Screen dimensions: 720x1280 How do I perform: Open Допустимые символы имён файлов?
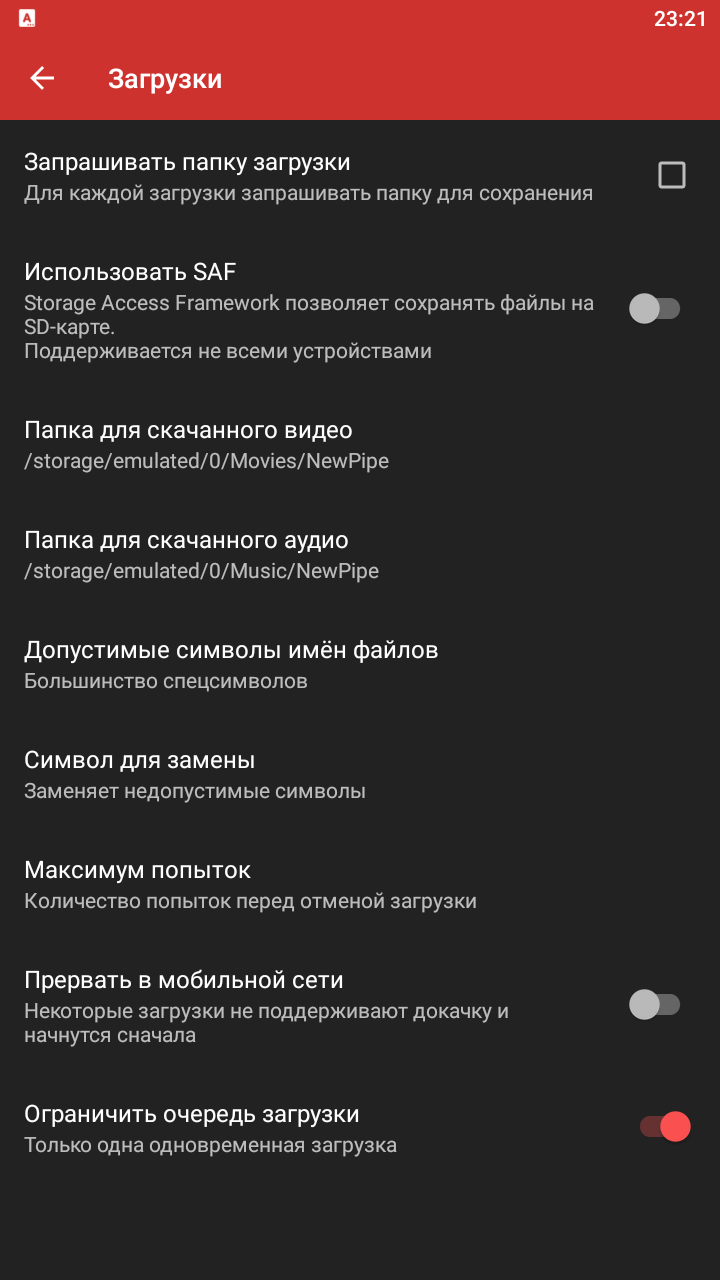(360, 665)
